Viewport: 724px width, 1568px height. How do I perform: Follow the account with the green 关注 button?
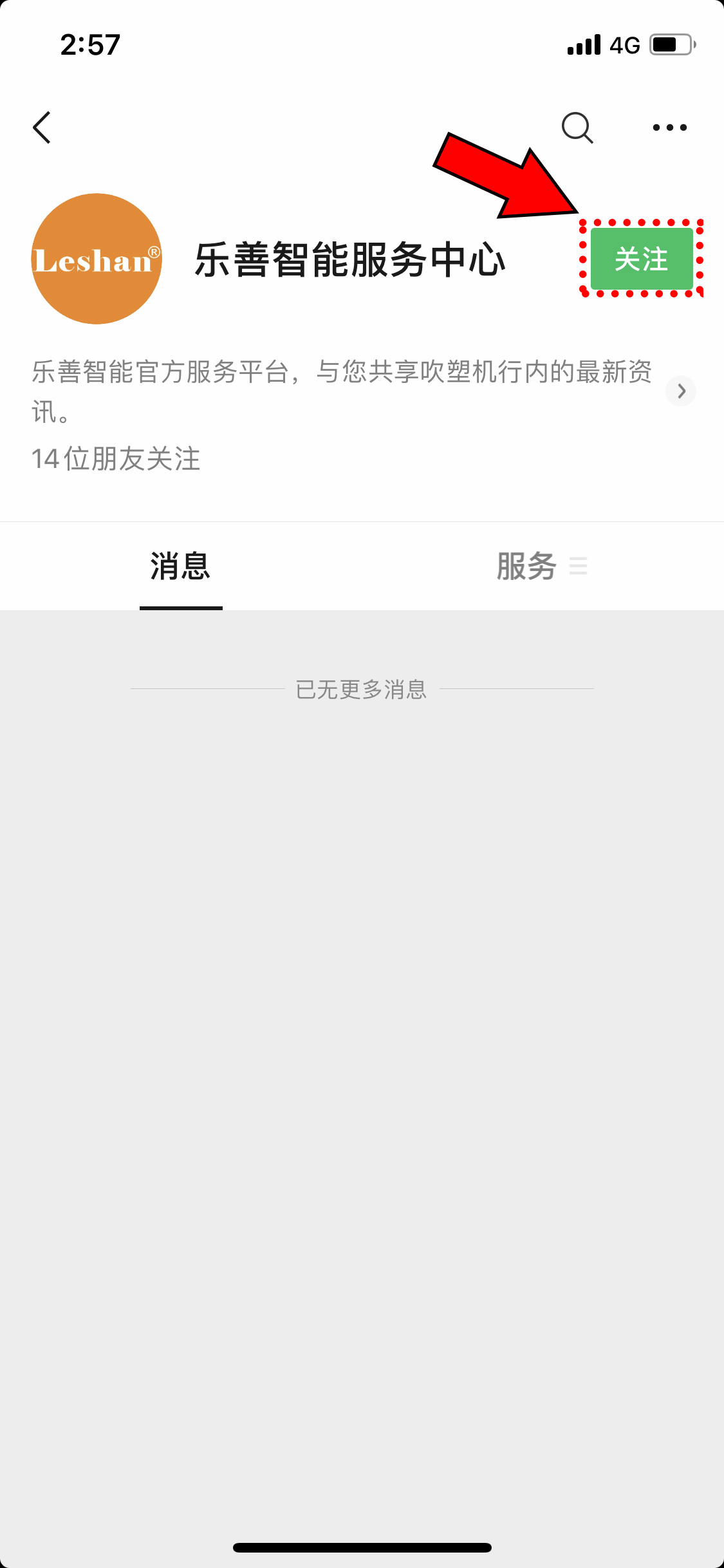point(642,259)
